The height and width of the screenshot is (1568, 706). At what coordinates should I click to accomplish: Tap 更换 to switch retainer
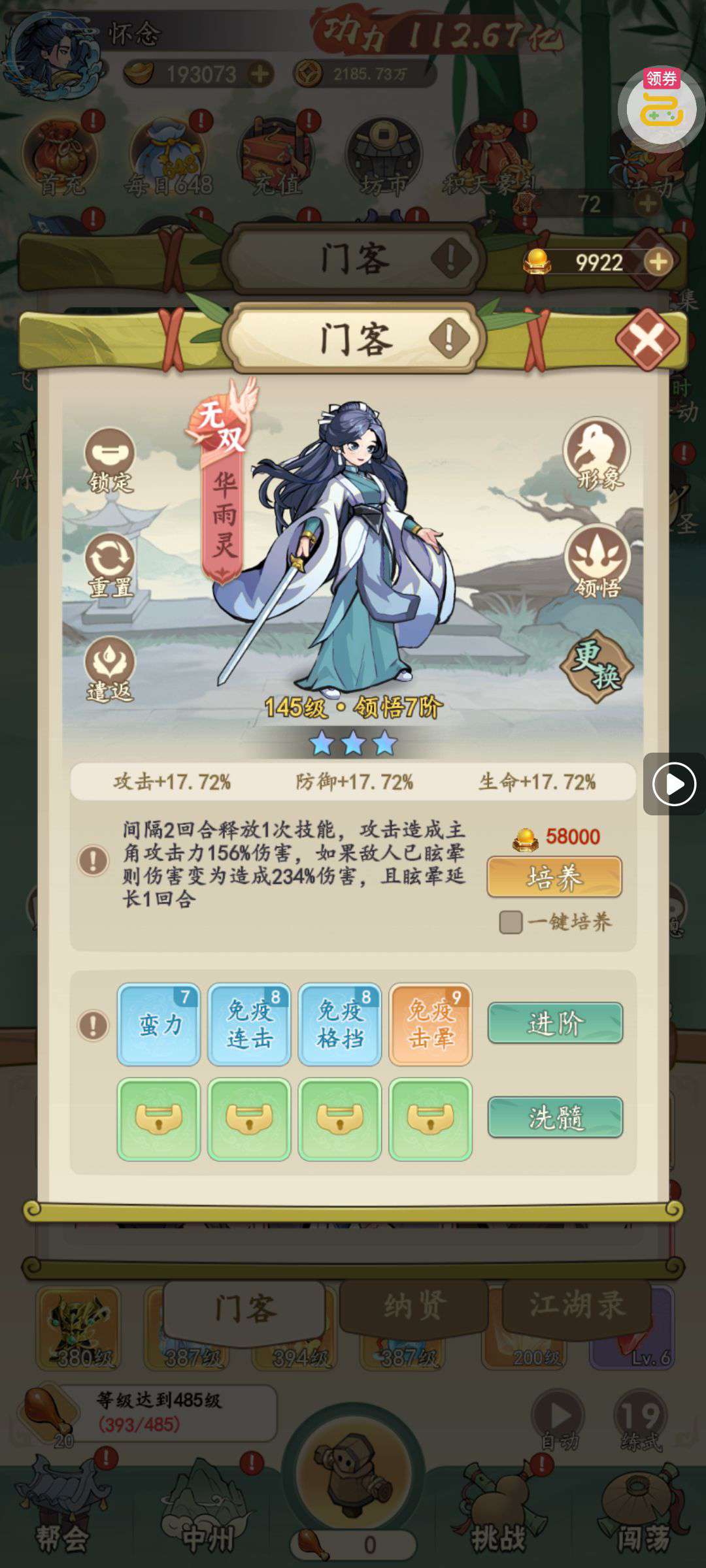tap(596, 666)
